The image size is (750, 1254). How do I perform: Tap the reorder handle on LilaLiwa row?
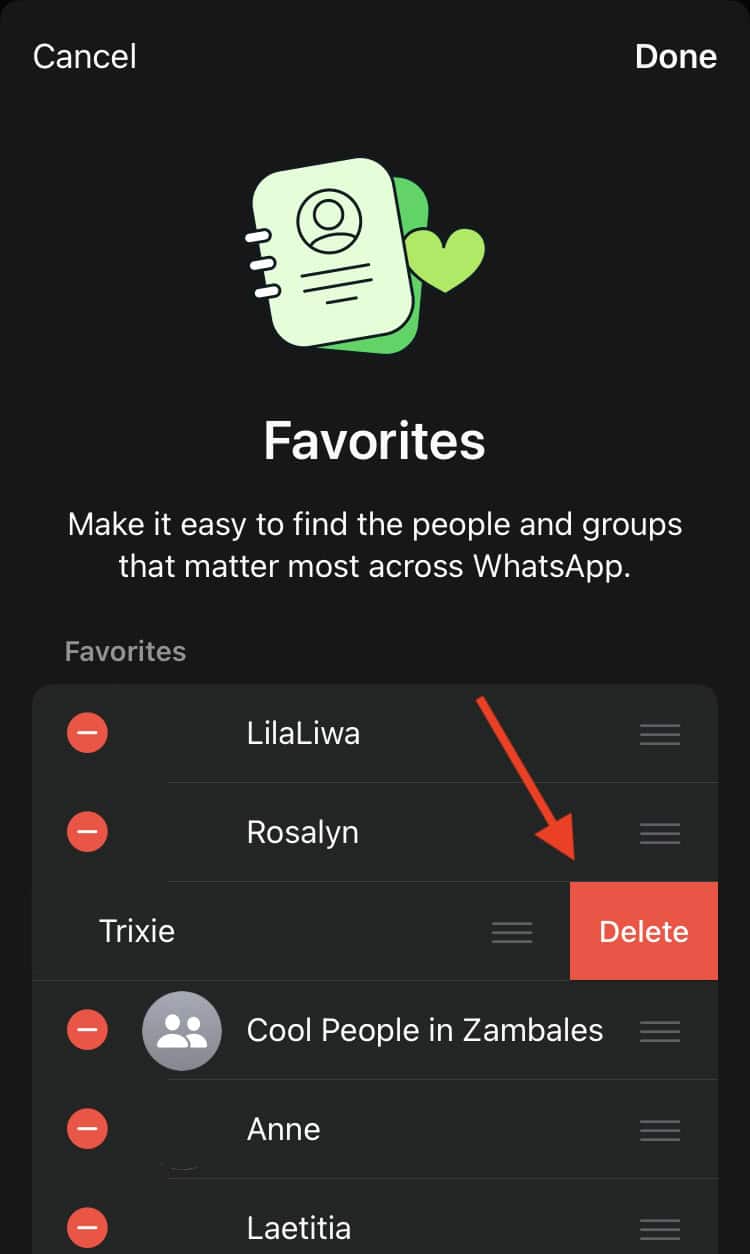[x=660, y=734]
